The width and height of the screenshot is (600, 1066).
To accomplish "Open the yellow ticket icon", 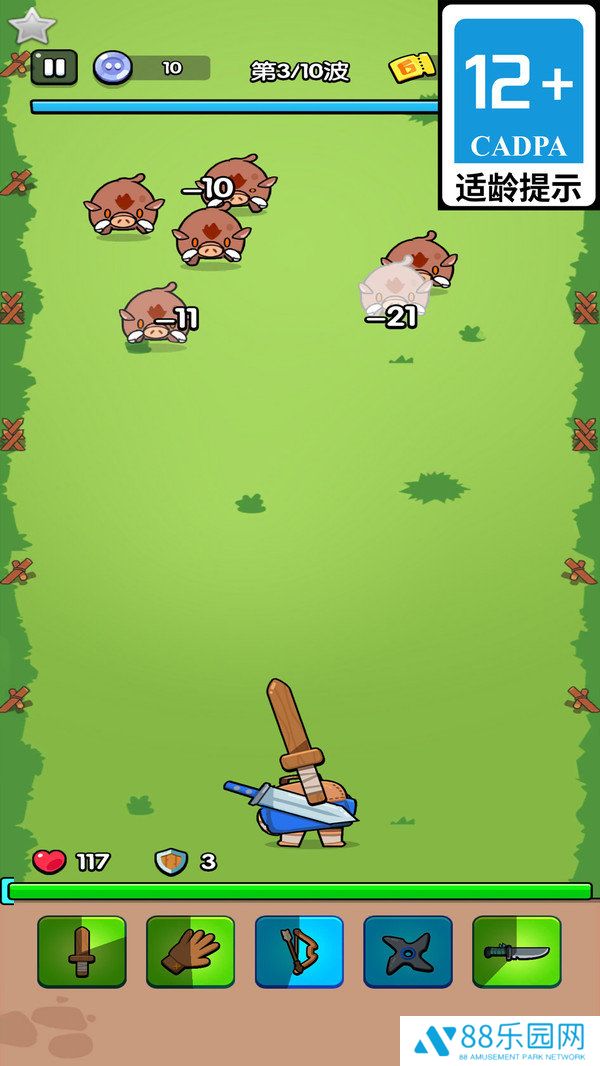I will click(413, 67).
